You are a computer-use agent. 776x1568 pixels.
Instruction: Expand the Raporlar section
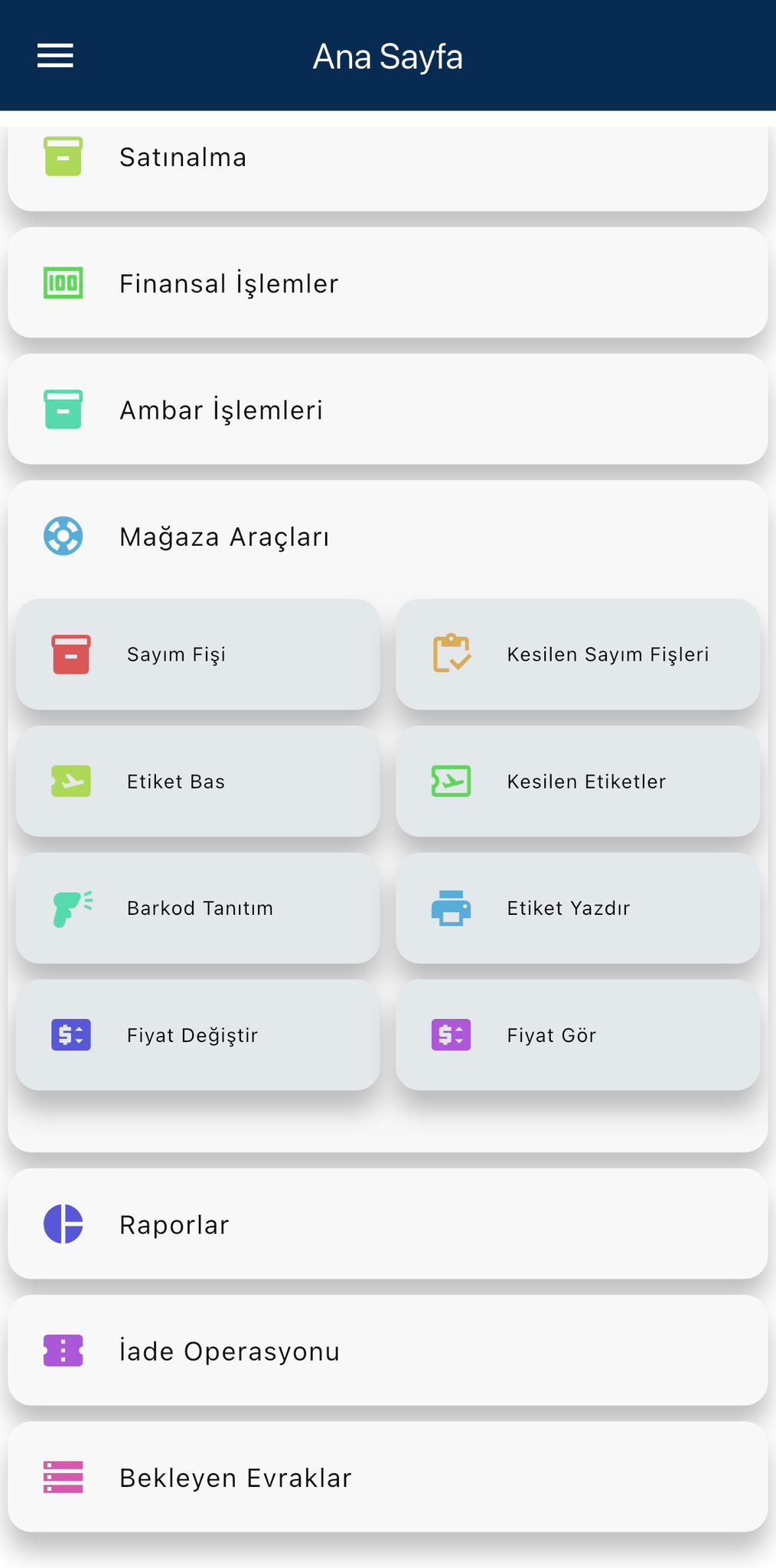tap(387, 1224)
